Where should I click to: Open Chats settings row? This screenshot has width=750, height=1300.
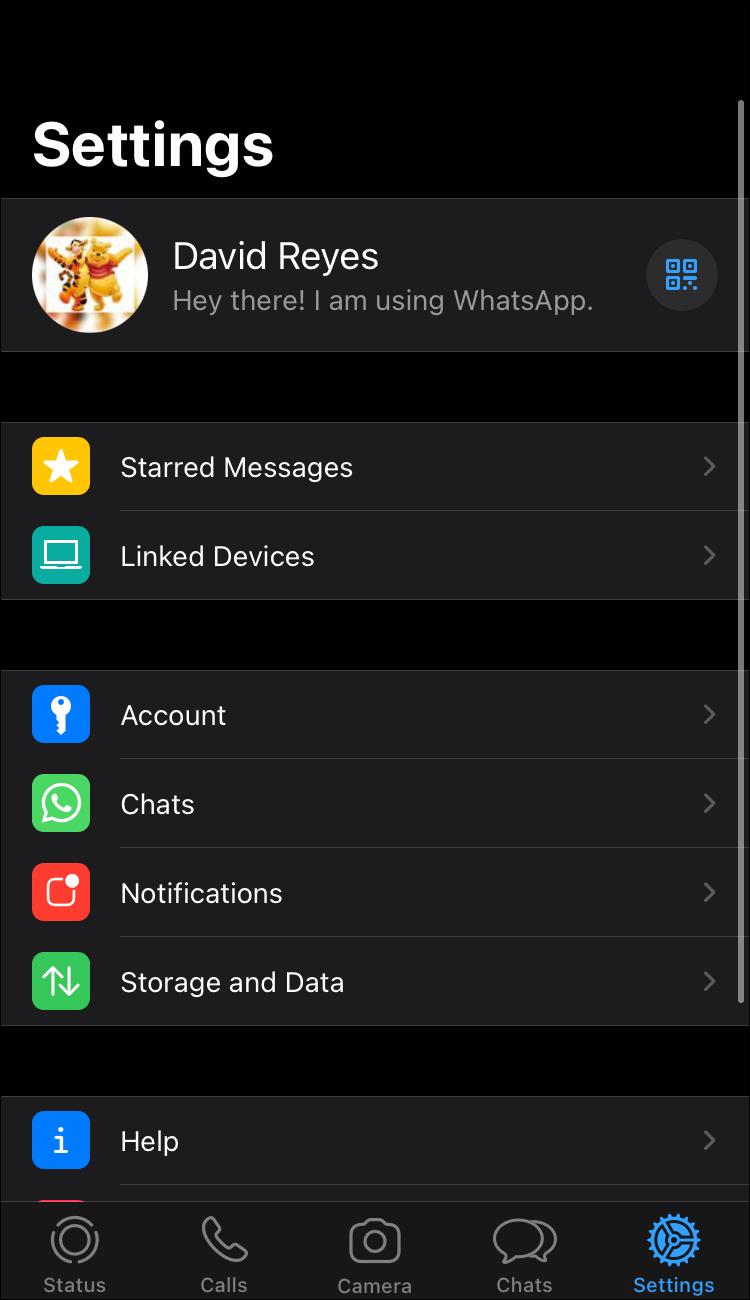[375, 804]
